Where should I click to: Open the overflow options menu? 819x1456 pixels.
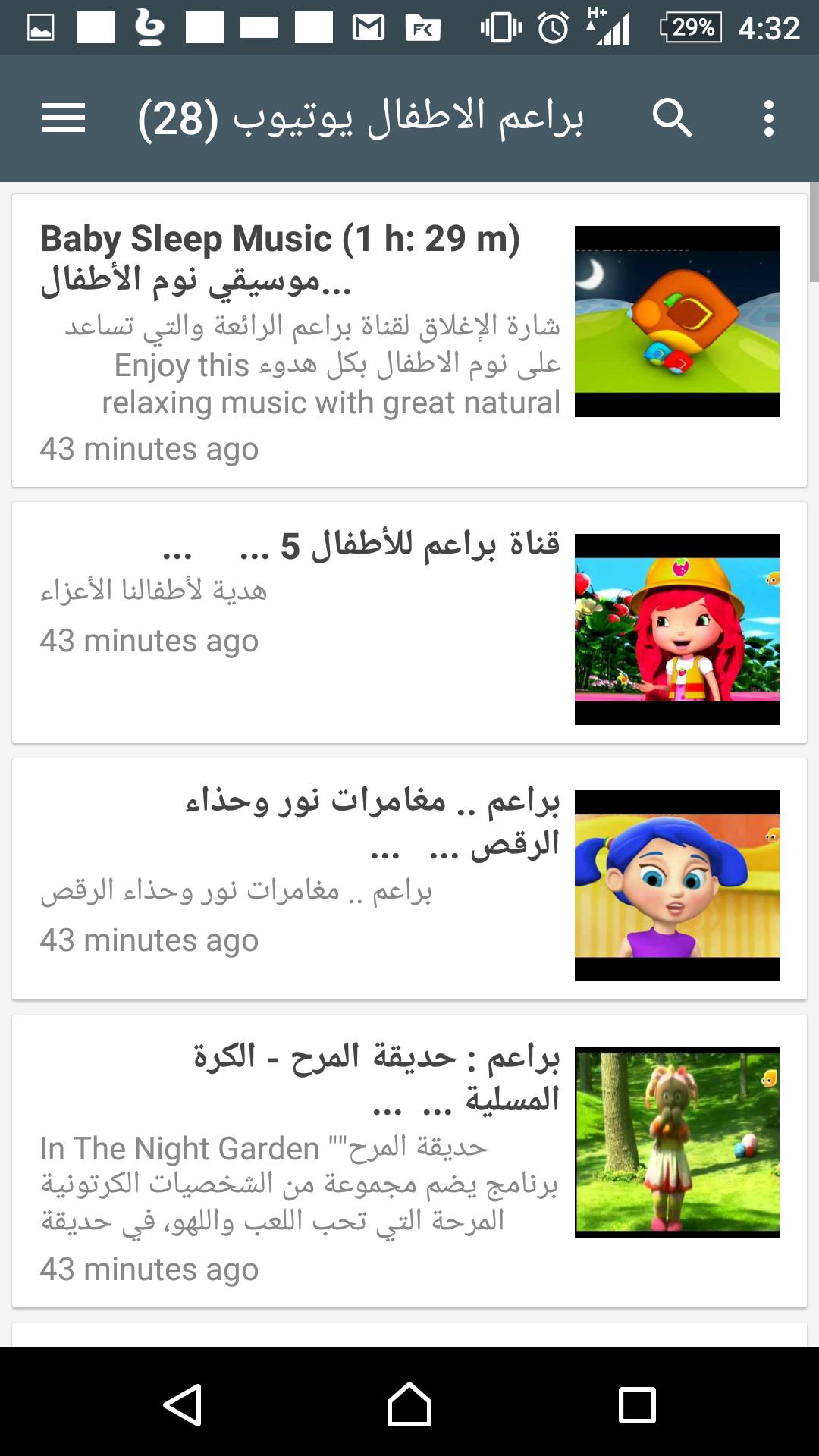pyautogui.click(x=768, y=118)
